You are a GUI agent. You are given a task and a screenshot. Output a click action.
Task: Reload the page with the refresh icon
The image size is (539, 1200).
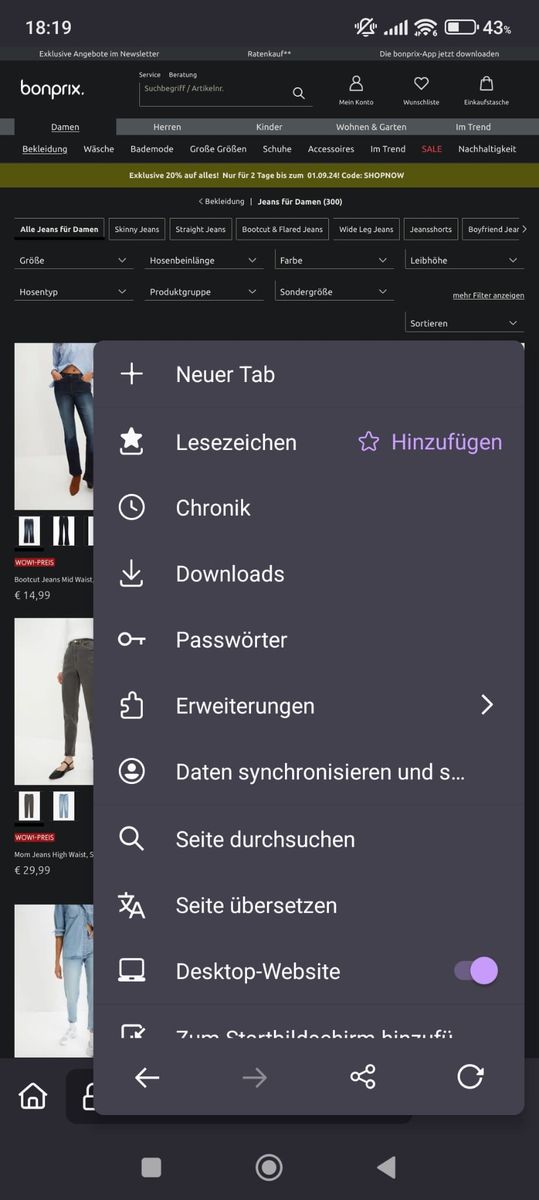pos(470,1077)
